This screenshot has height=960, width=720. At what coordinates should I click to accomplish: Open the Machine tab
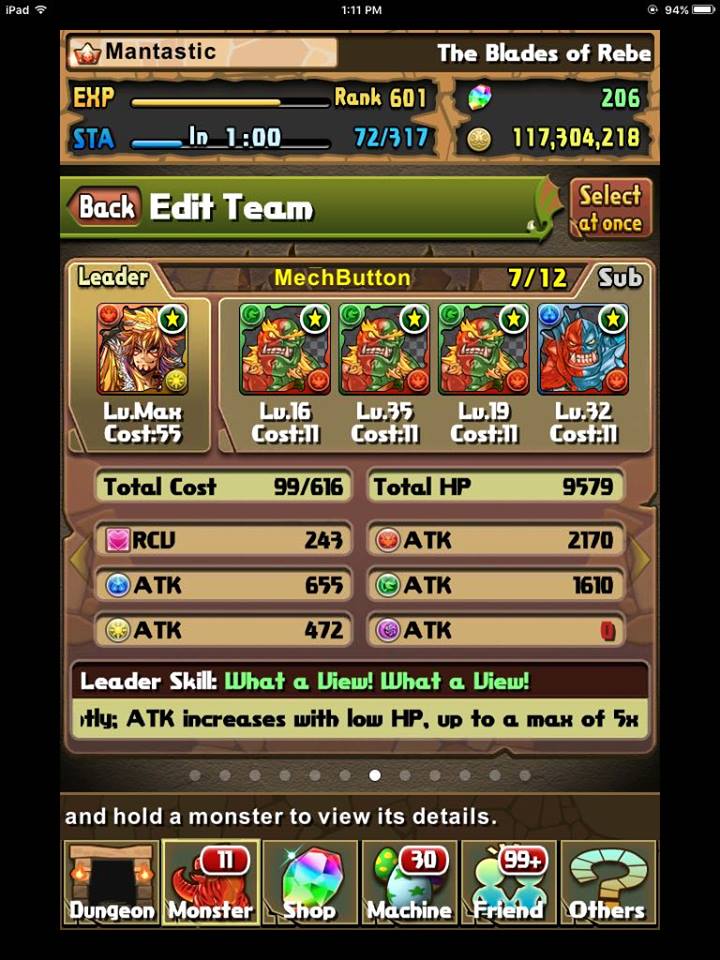click(x=409, y=883)
